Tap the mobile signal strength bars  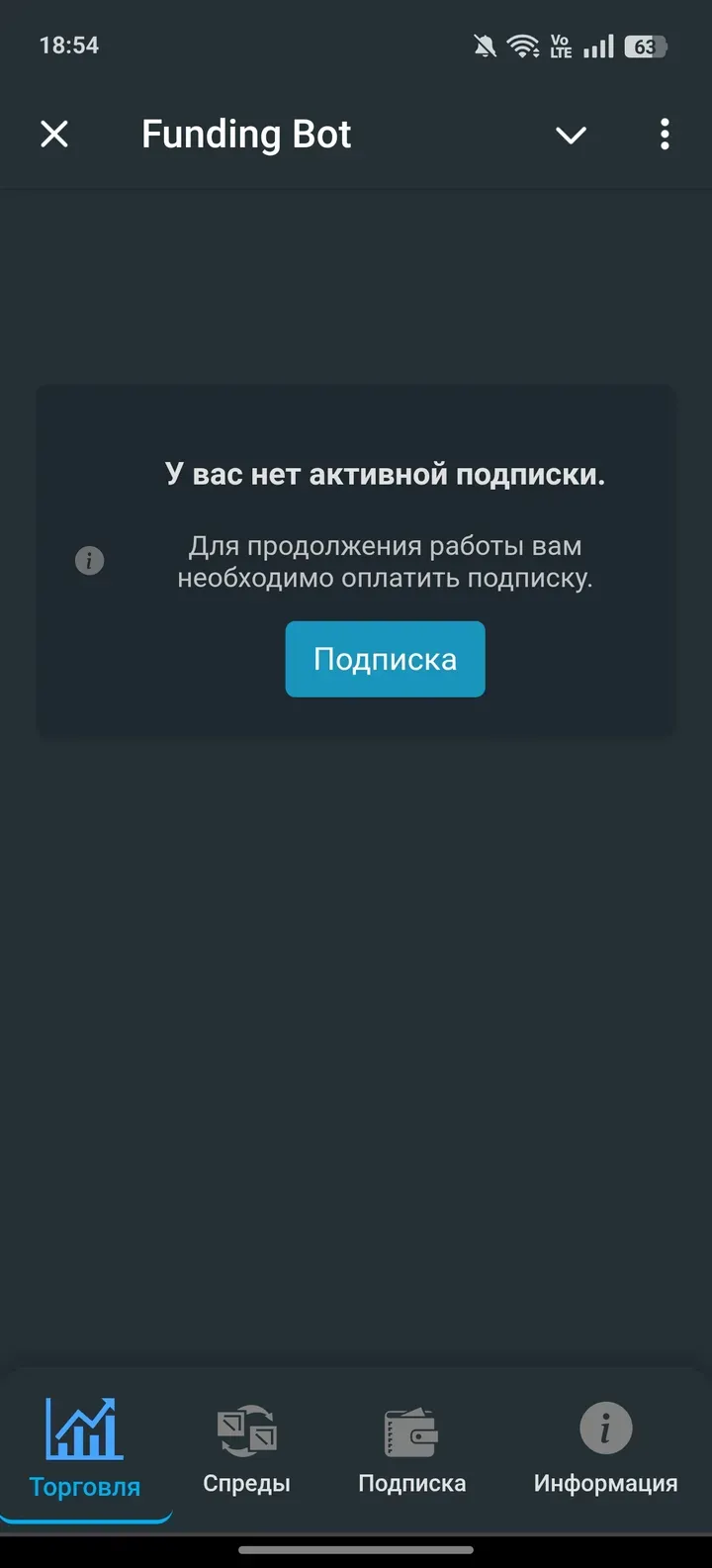[597, 45]
